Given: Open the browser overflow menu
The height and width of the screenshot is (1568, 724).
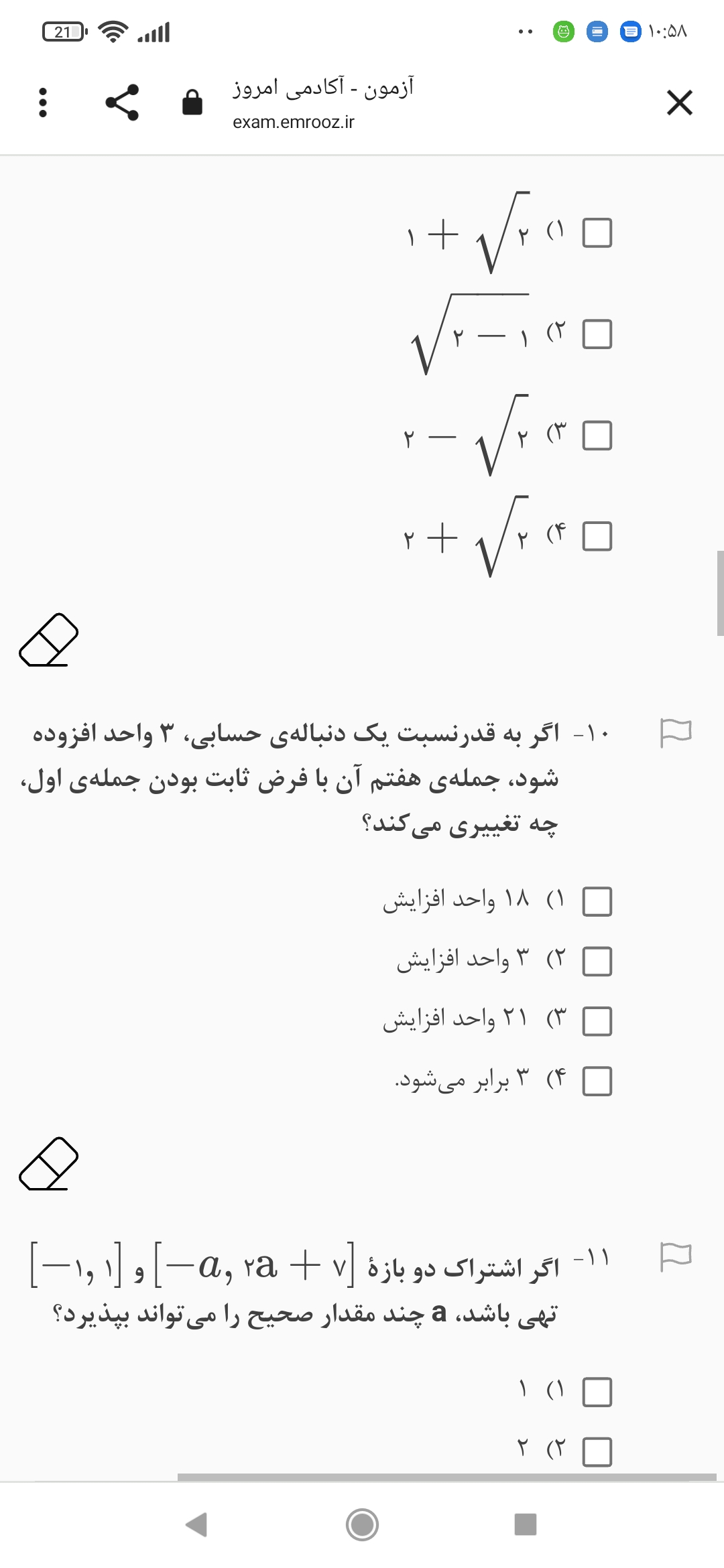Looking at the screenshot, I should [x=43, y=103].
